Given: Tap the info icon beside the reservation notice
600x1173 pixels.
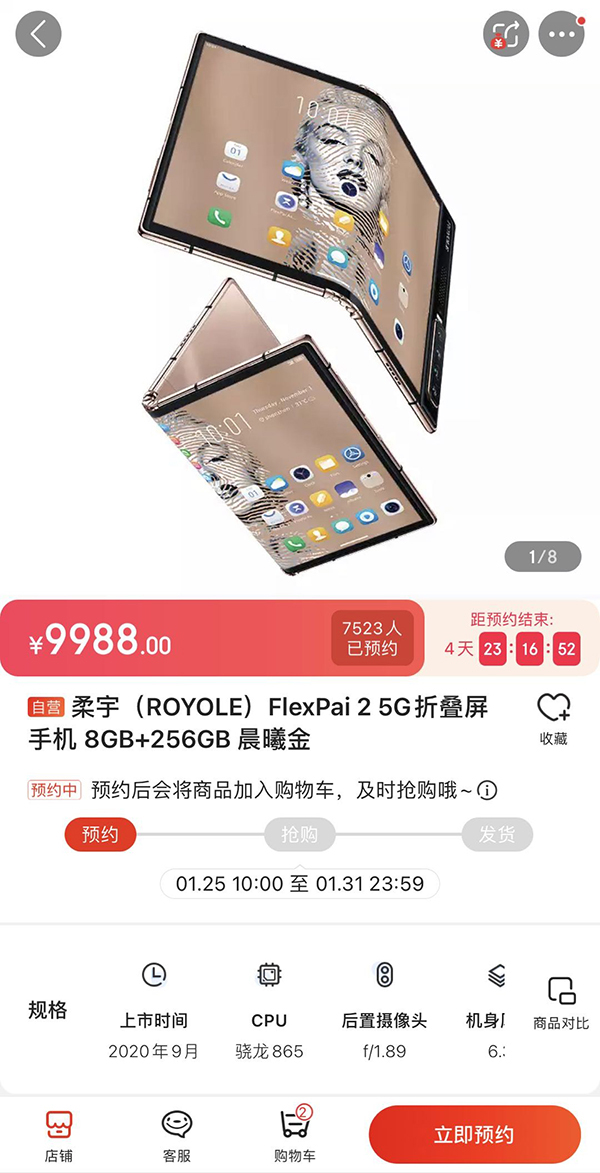Looking at the screenshot, I should click(x=487, y=791).
